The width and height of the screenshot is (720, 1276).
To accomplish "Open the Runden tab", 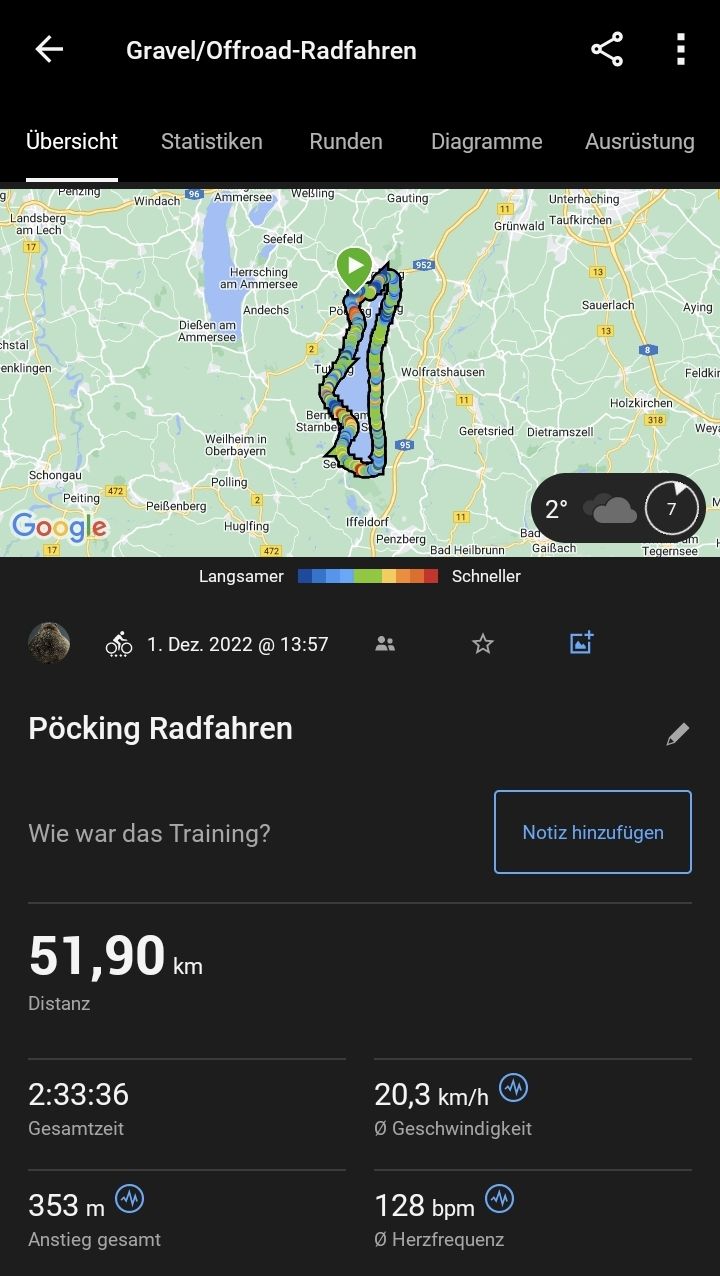I will pos(346,142).
